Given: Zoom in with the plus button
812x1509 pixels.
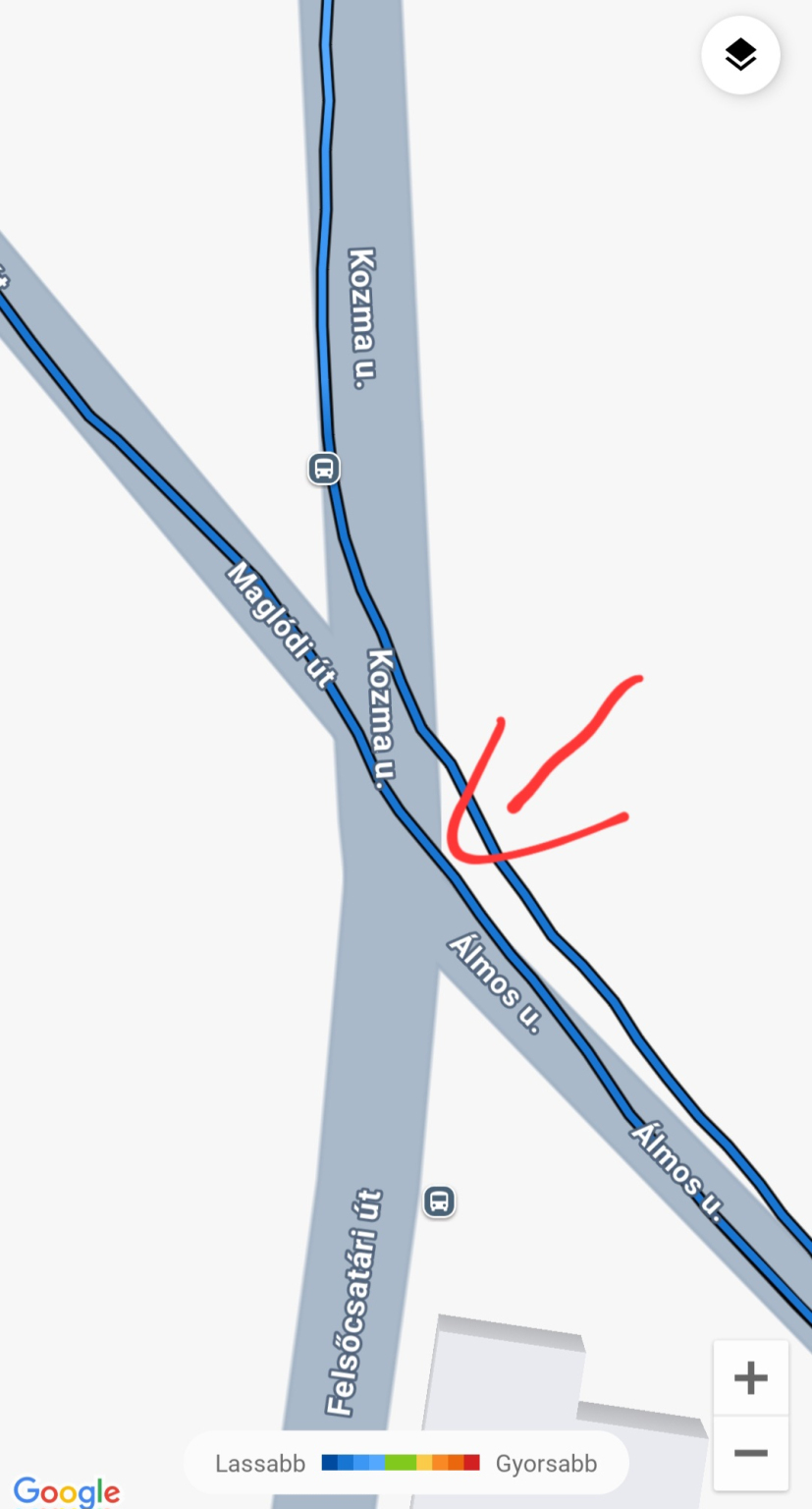Looking at the screenshot, I should pyautogui.click(x=751, y=1377).
